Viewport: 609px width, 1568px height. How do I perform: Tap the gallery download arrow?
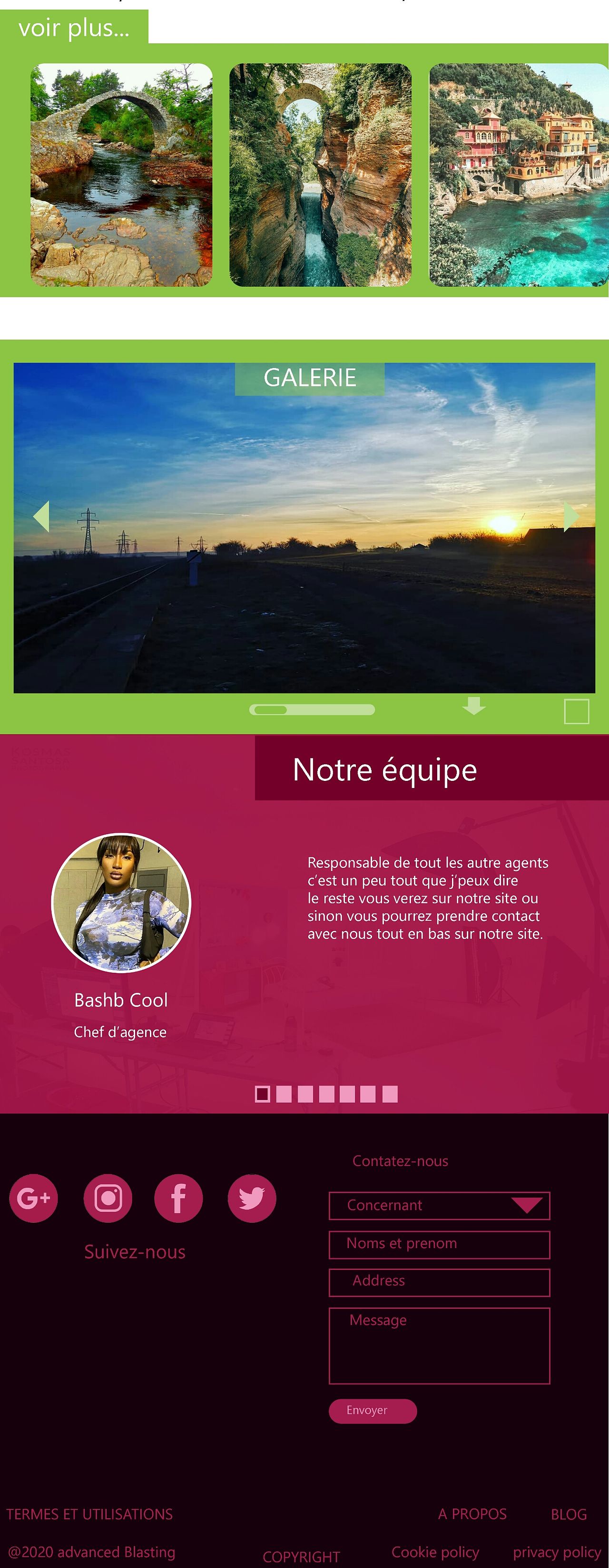tap(473, 705)
